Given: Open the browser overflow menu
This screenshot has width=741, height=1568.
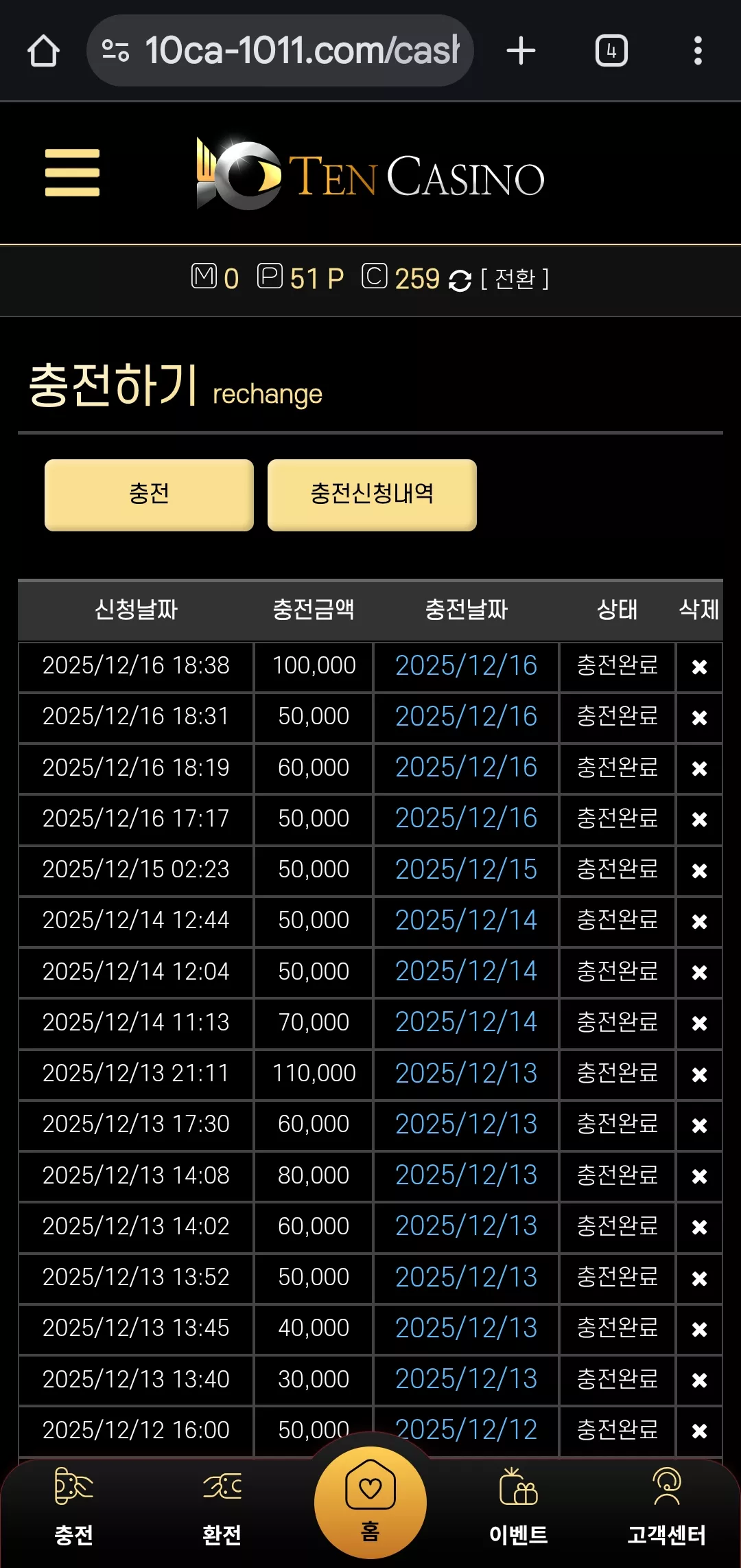Looking at the screenshot, I should [x=698, y=51].
